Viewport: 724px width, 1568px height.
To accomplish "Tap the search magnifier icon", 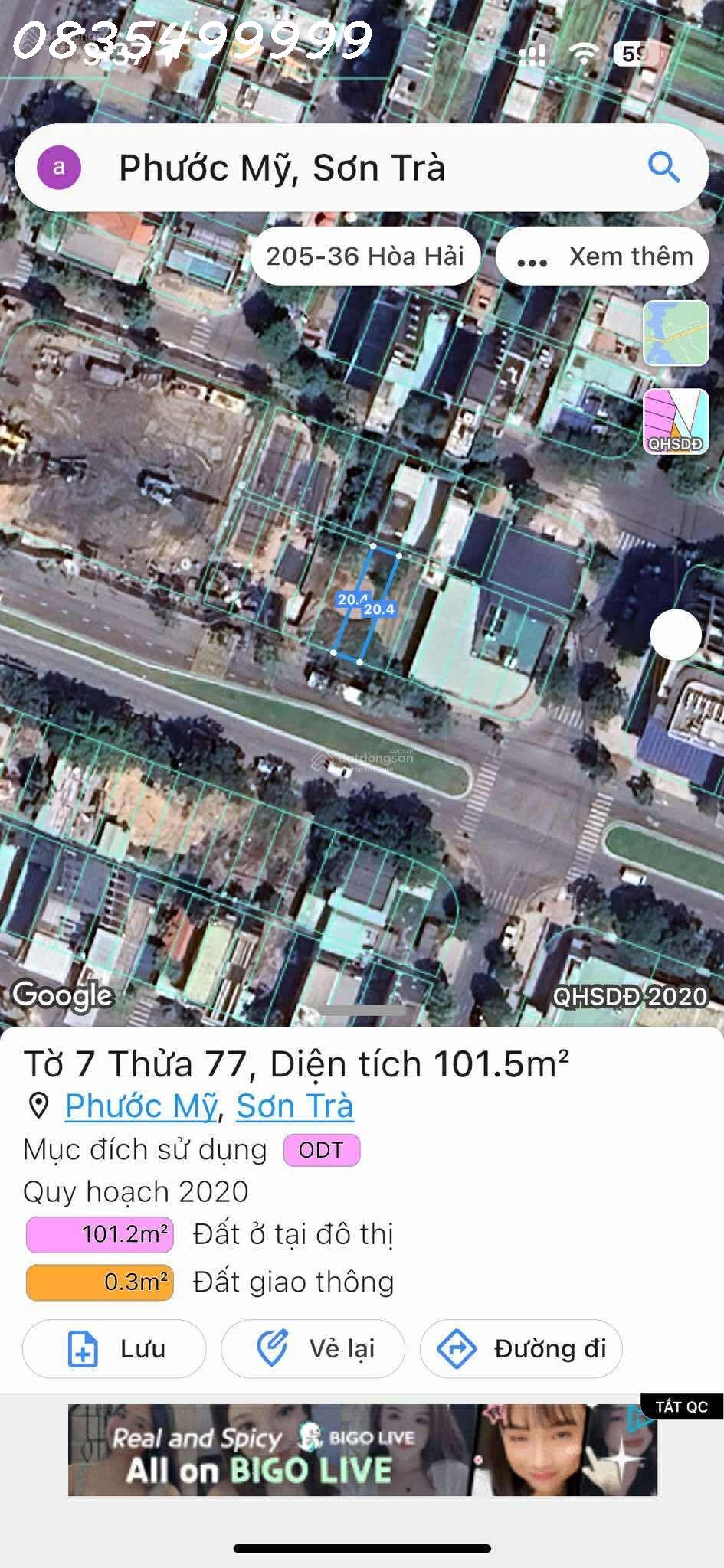I will pyautogui.click(x=663, y=167).
